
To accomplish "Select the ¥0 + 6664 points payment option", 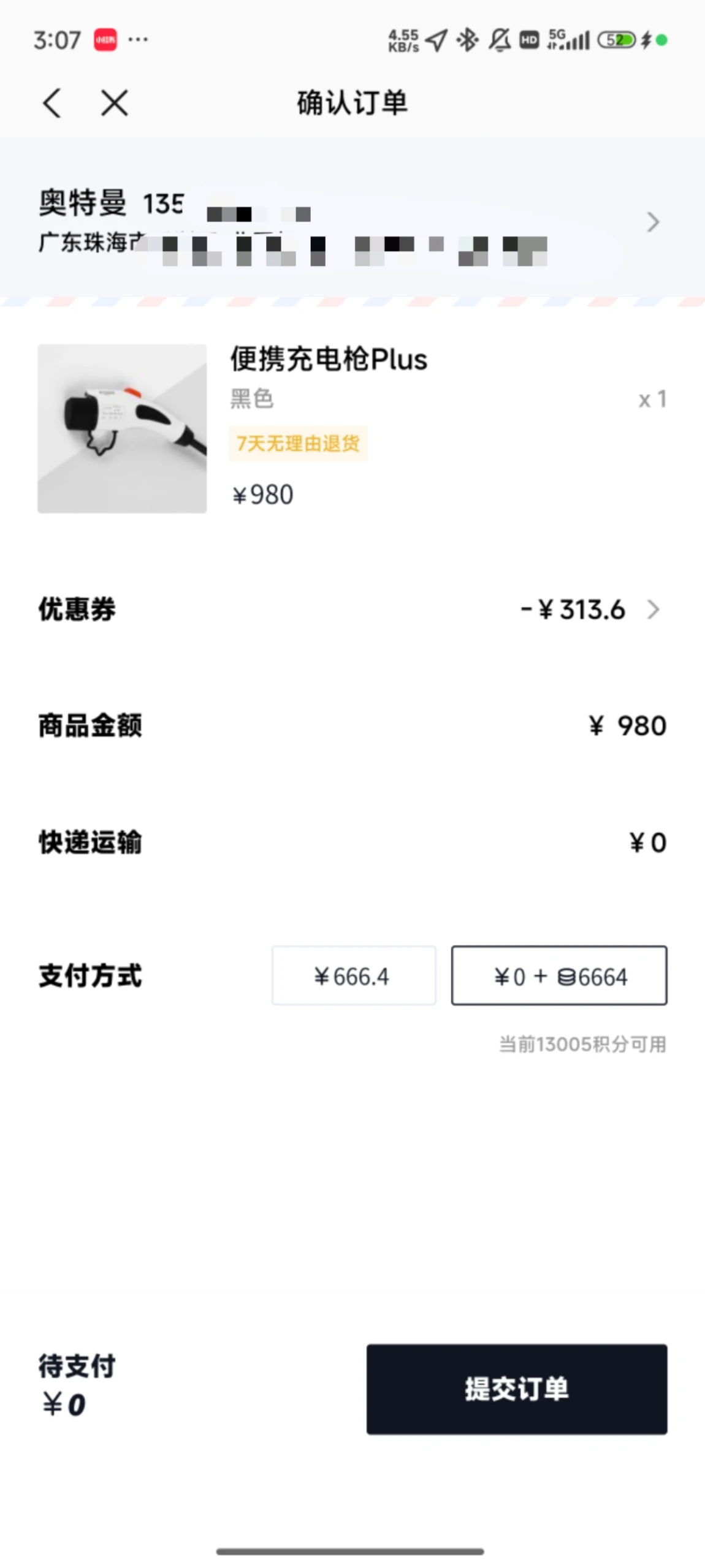I will click(559, 975).
